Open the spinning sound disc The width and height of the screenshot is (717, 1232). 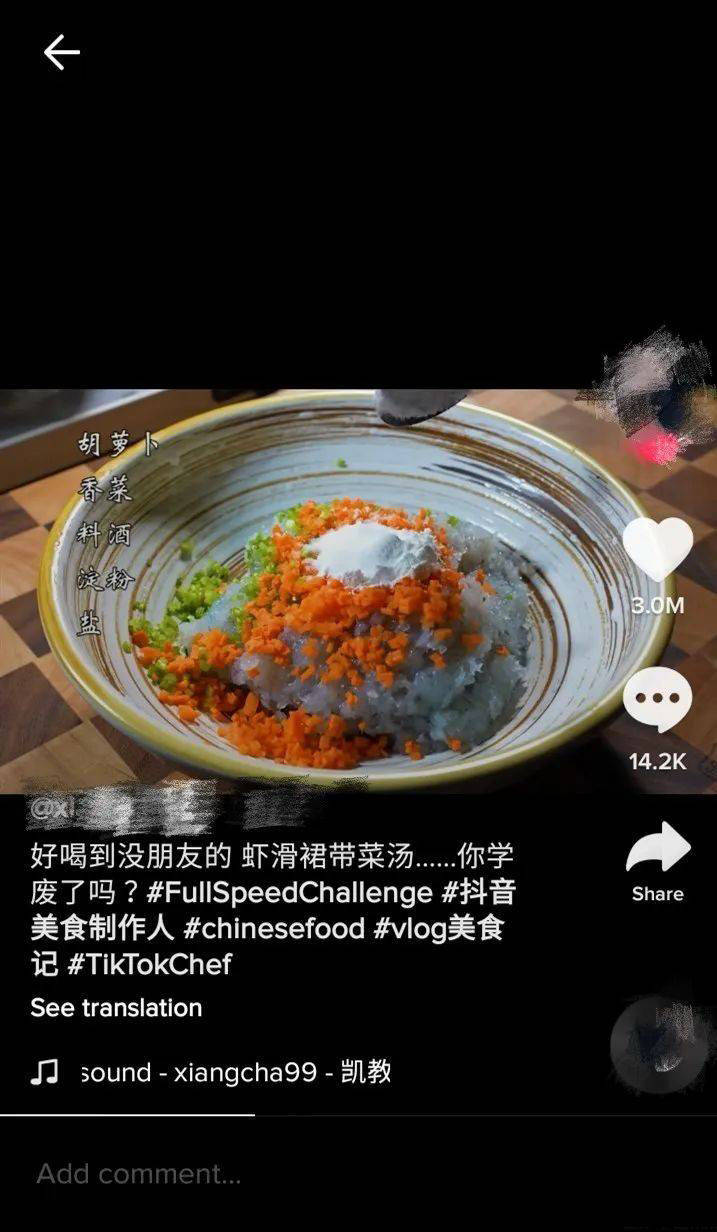657,1045
